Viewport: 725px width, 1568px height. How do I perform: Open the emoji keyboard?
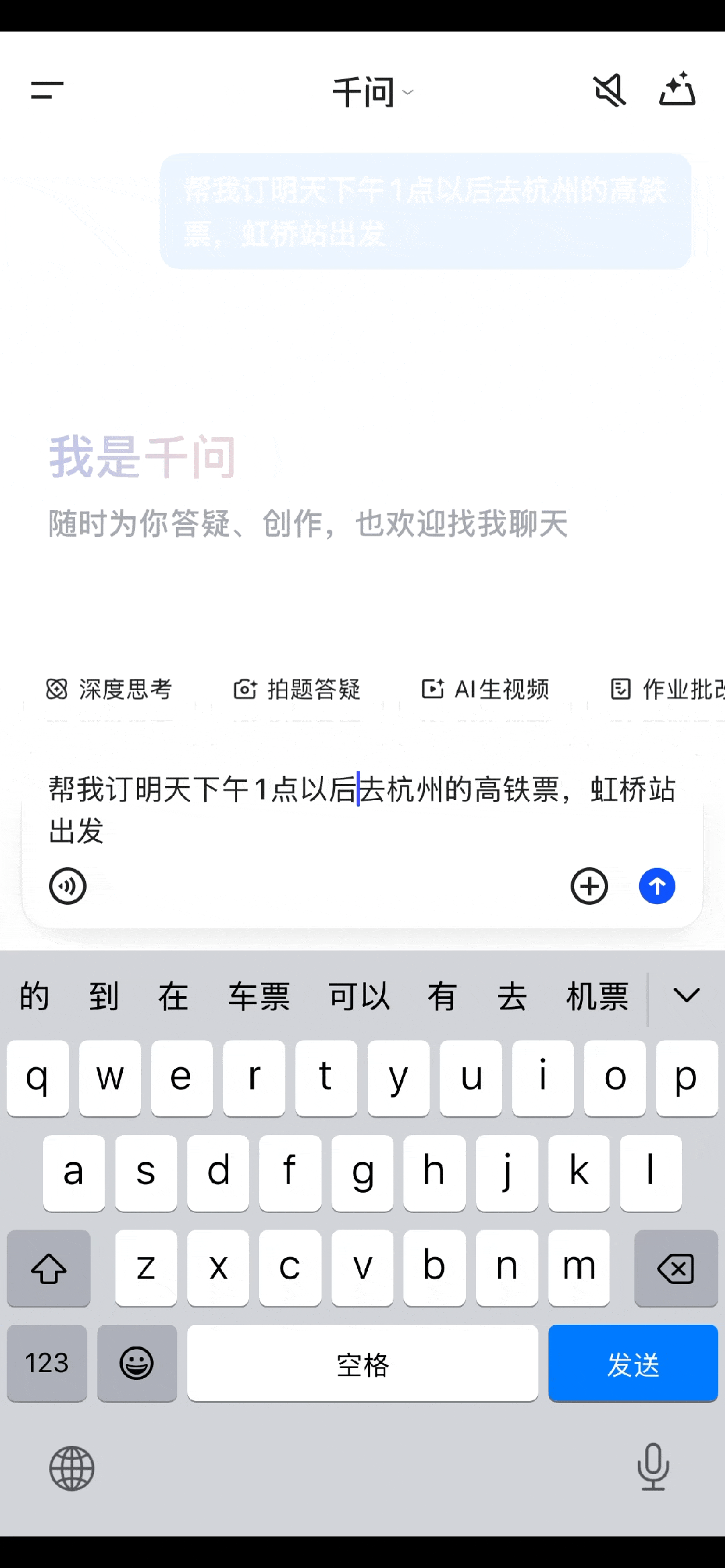pos(137,1364)
